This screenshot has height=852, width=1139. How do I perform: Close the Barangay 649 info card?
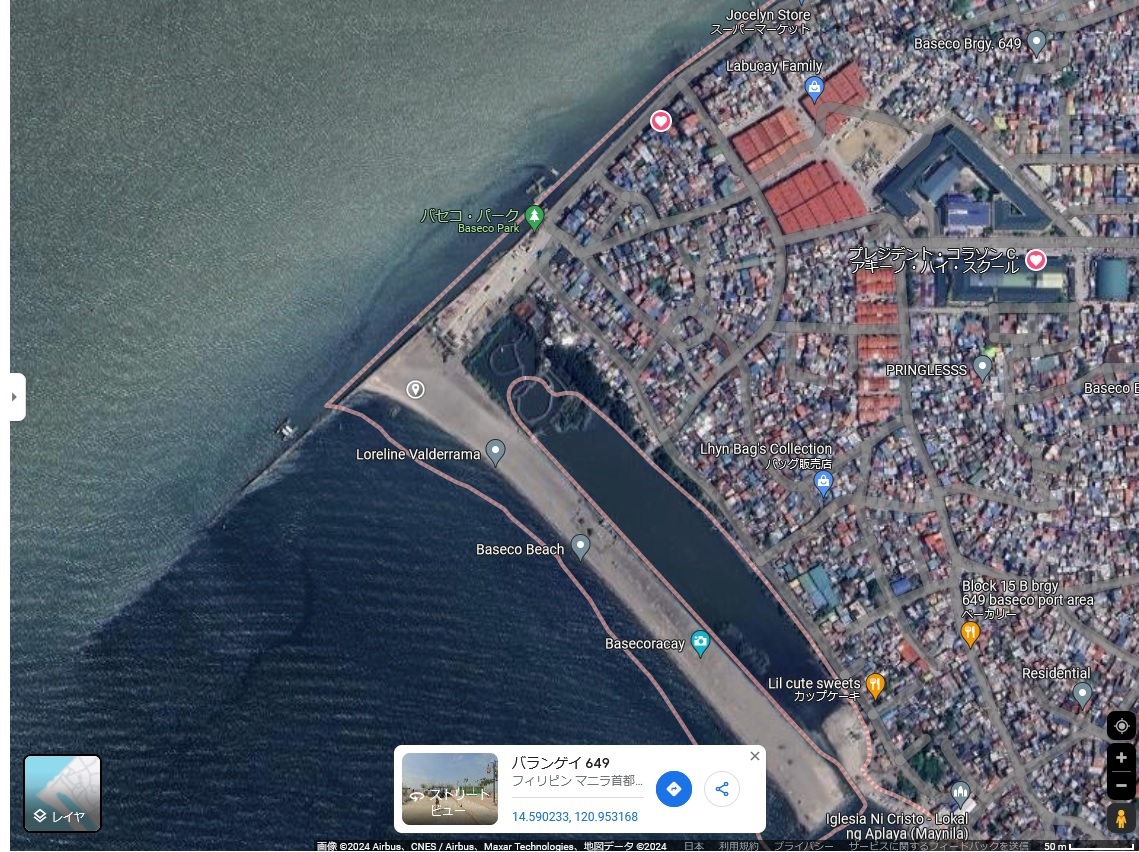(755, 756)
